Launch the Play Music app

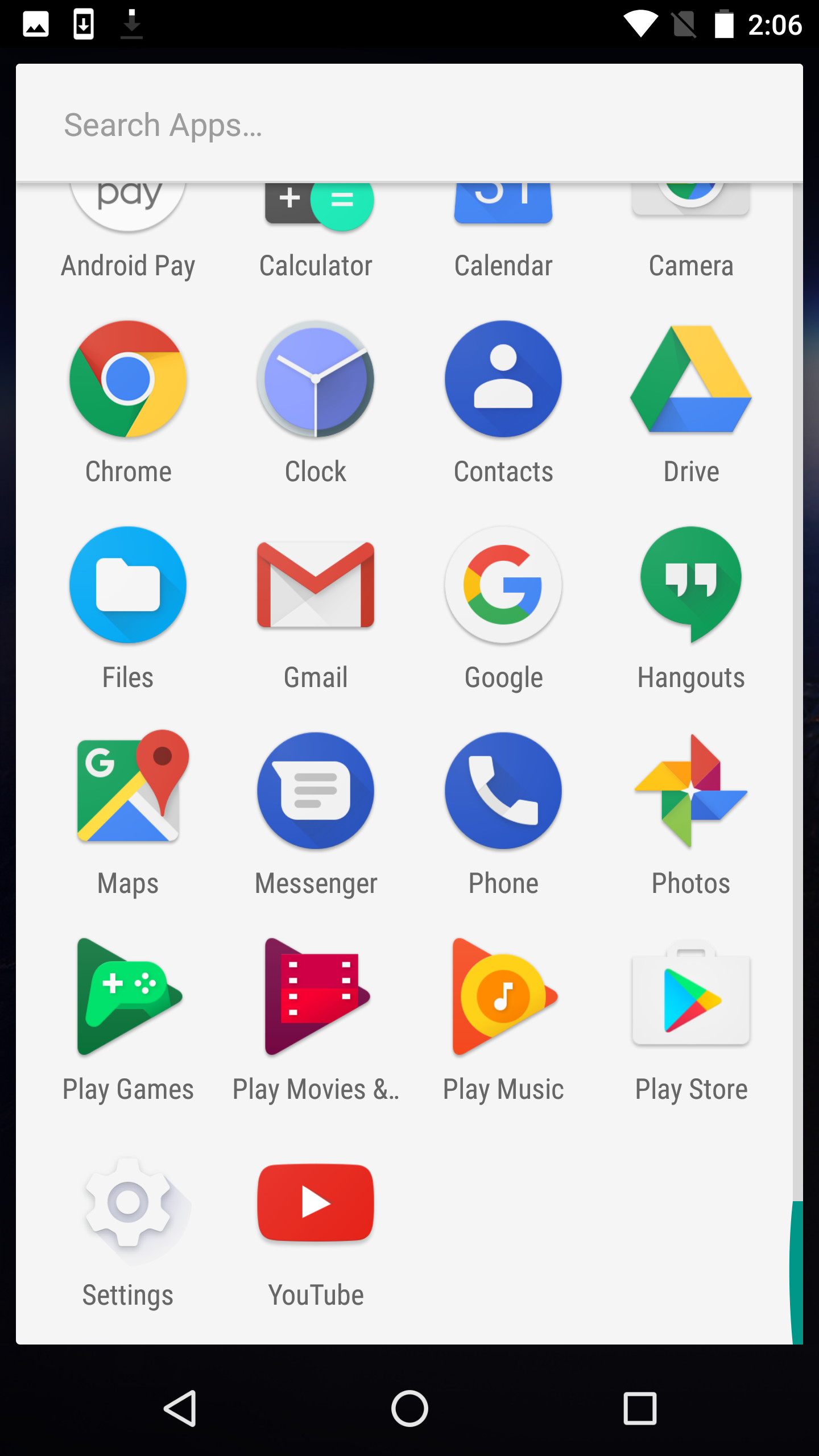[503, 998]
